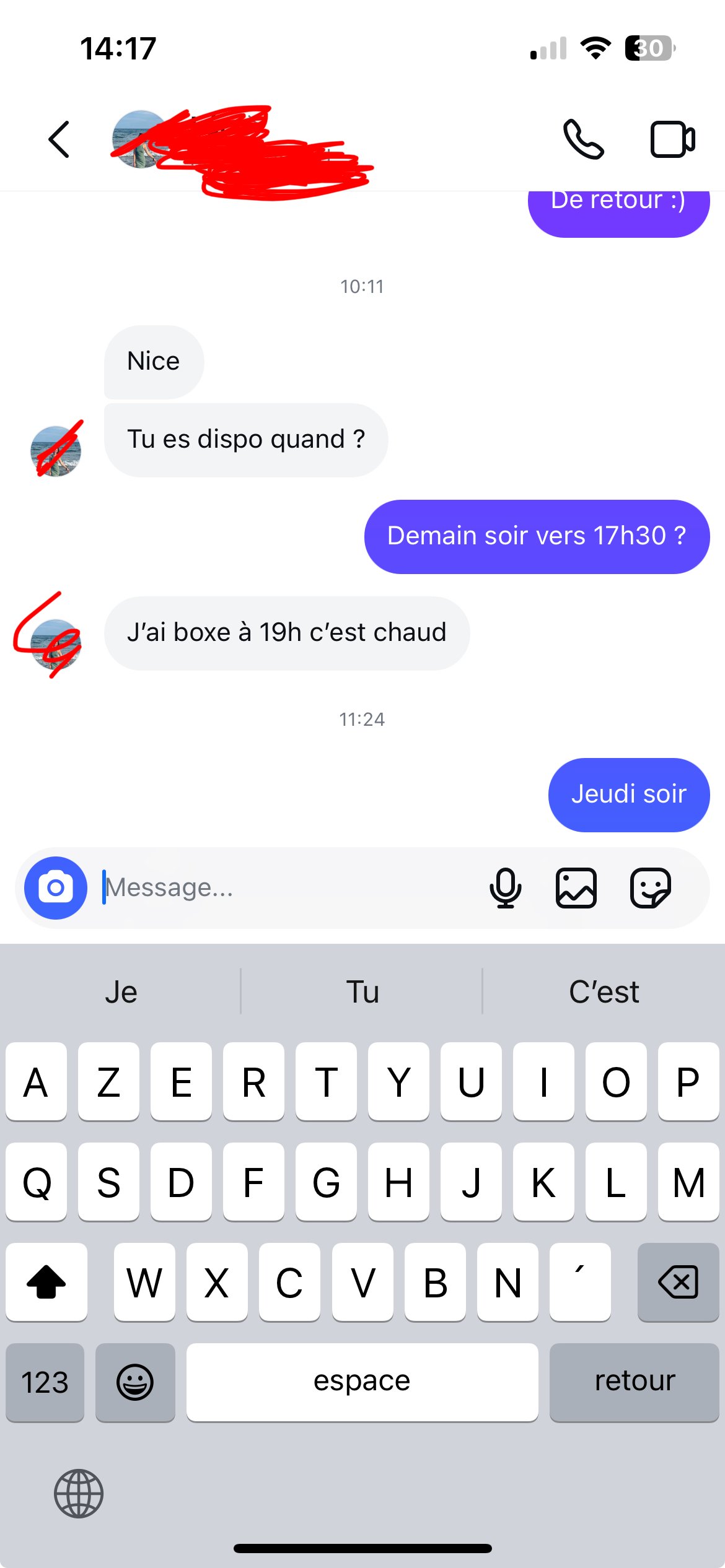Start an audio call
Viewport: 725px width, 1568px height.
point(583,139)
